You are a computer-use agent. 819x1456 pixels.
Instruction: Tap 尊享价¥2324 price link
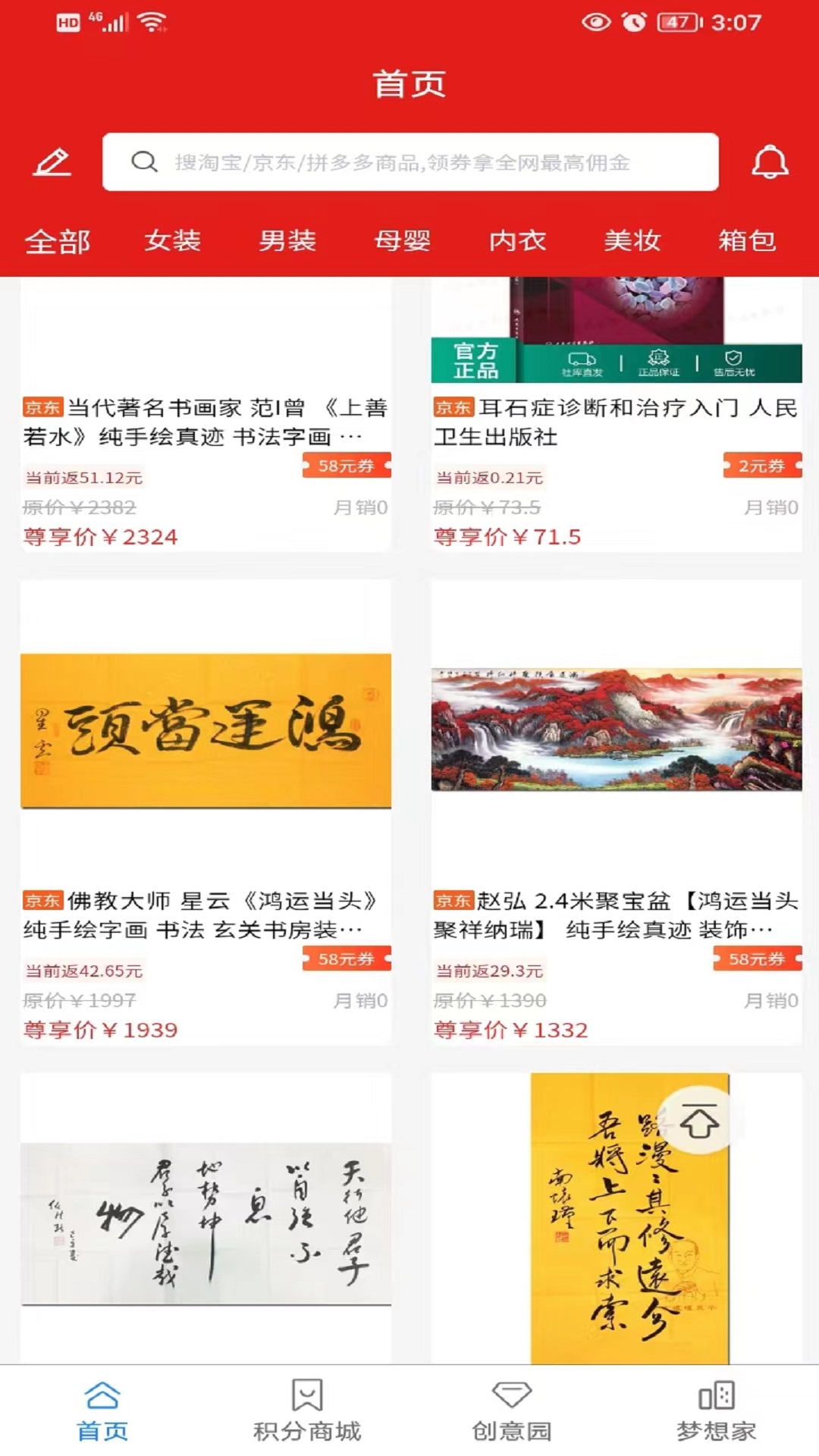tap(99, 536)
